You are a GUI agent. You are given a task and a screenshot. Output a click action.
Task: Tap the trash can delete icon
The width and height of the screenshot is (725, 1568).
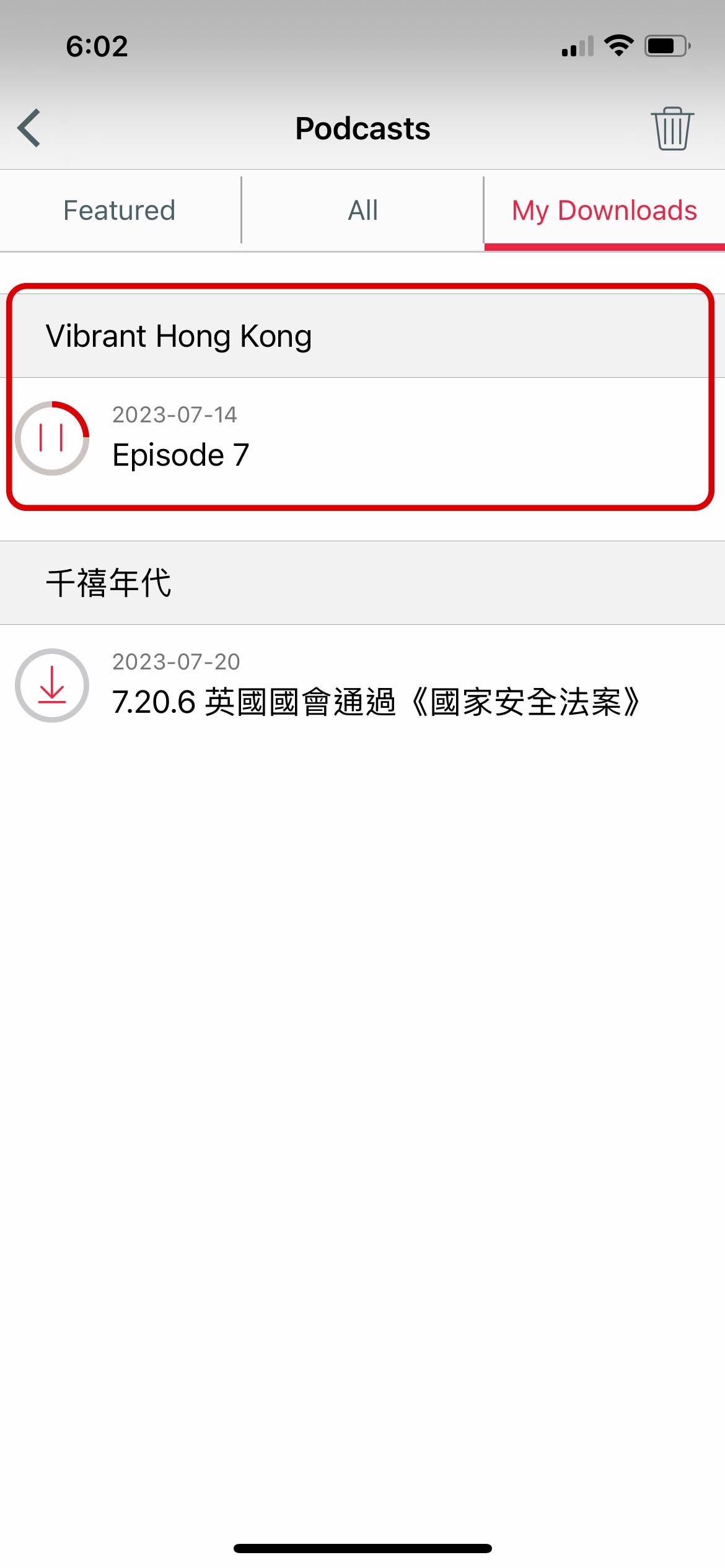tap(672, 128)
